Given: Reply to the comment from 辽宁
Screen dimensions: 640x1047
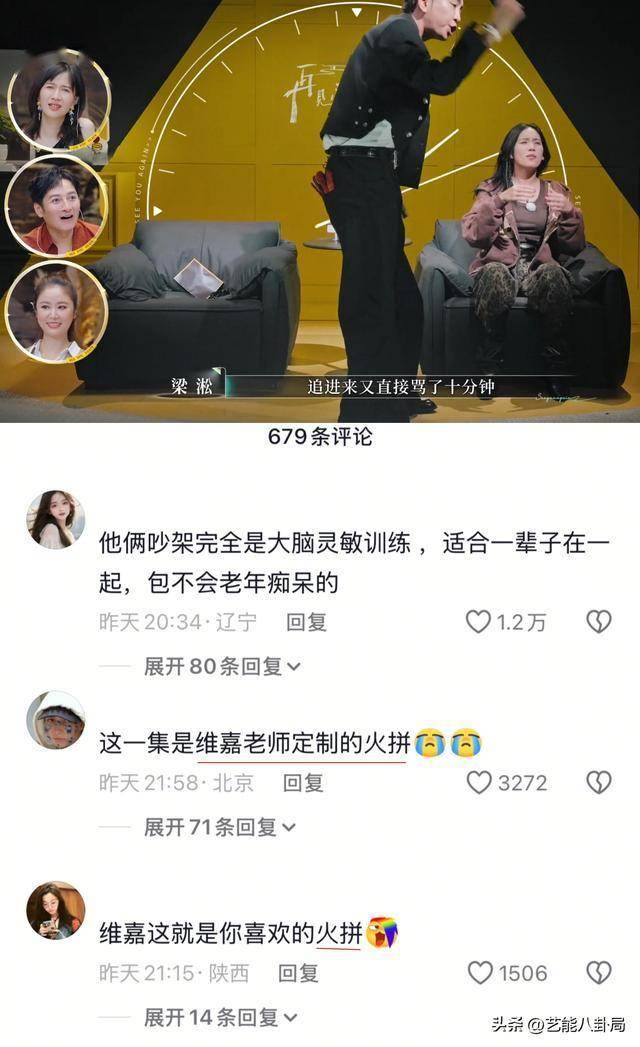Looking at the screenshot, I should tap(306, 622).
